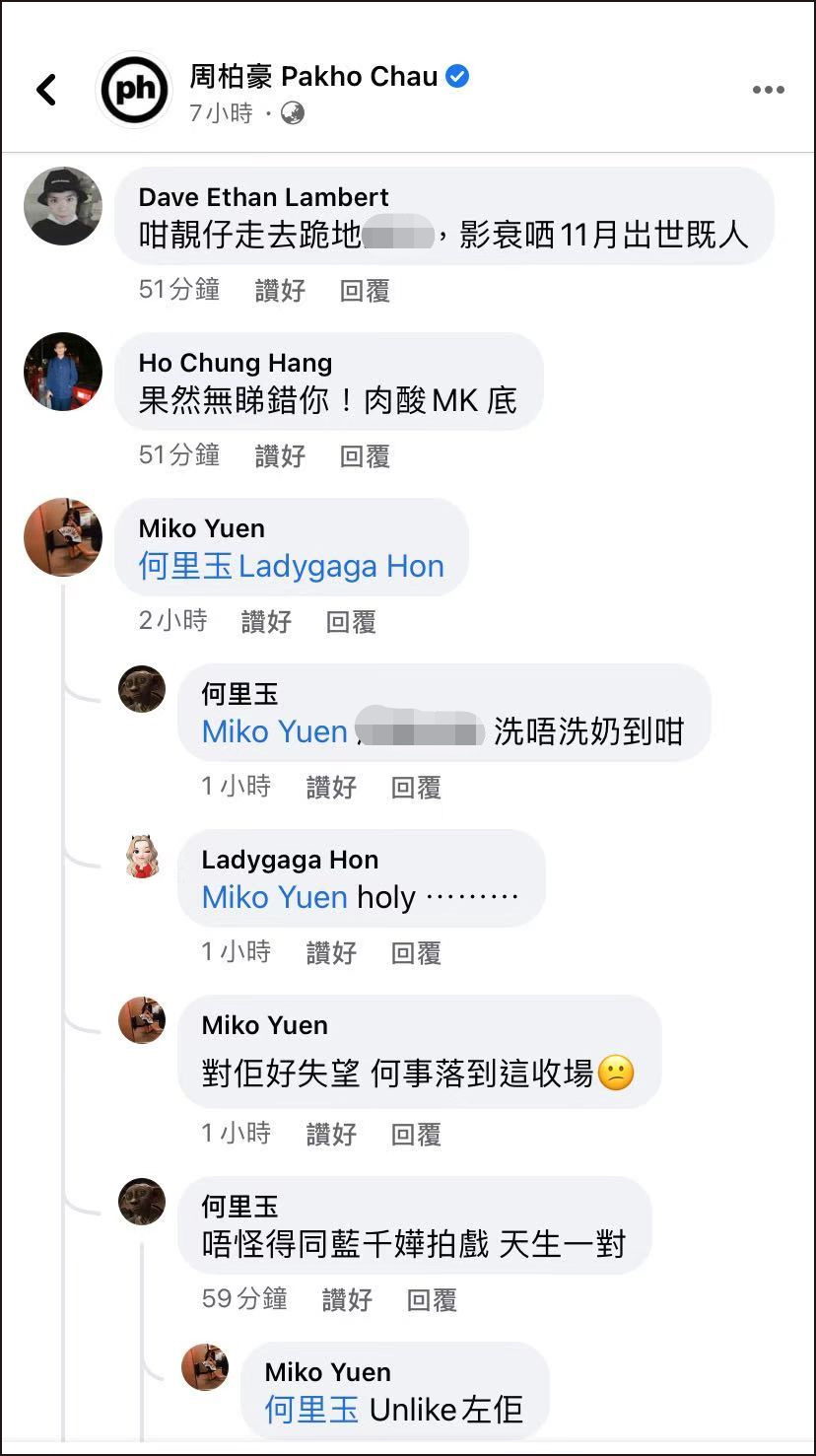Viewport: 816px width, 1456px height.
Task: View Dave Ethan Lambert's profile picture
Action: tap(63, 206)
